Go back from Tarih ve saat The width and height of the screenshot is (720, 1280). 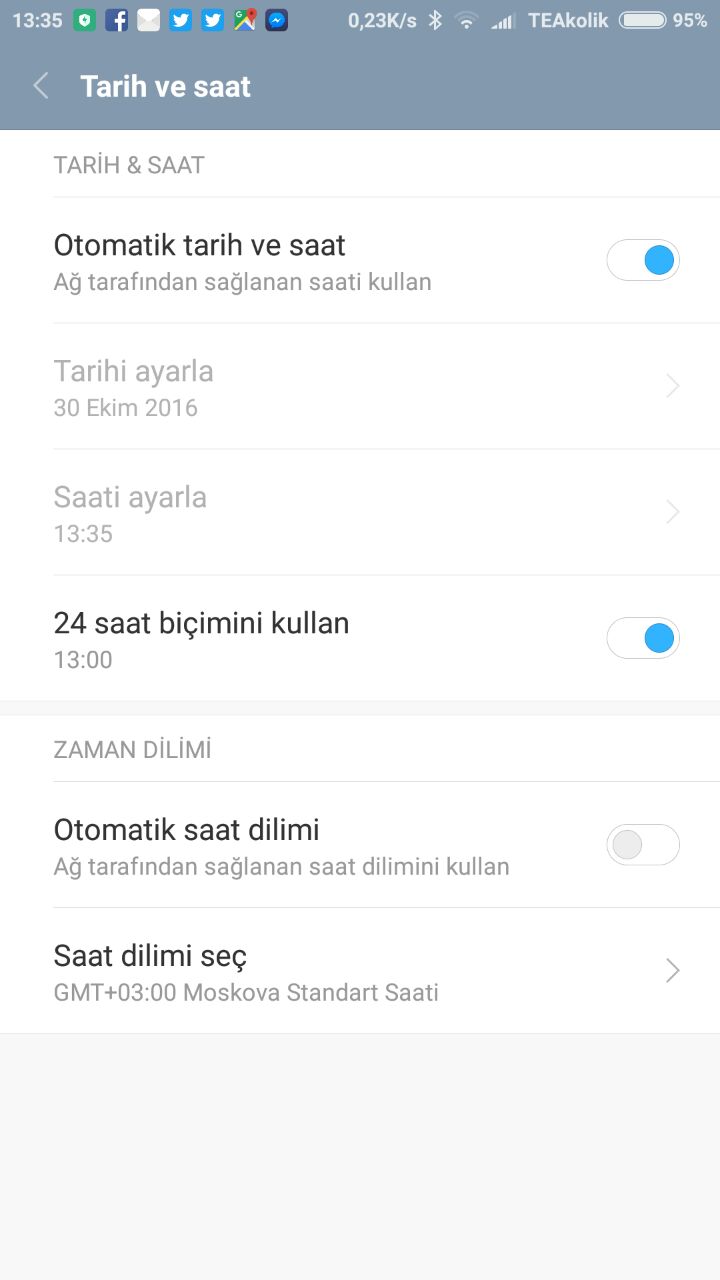pyautogui.click(x=41, y=87)
